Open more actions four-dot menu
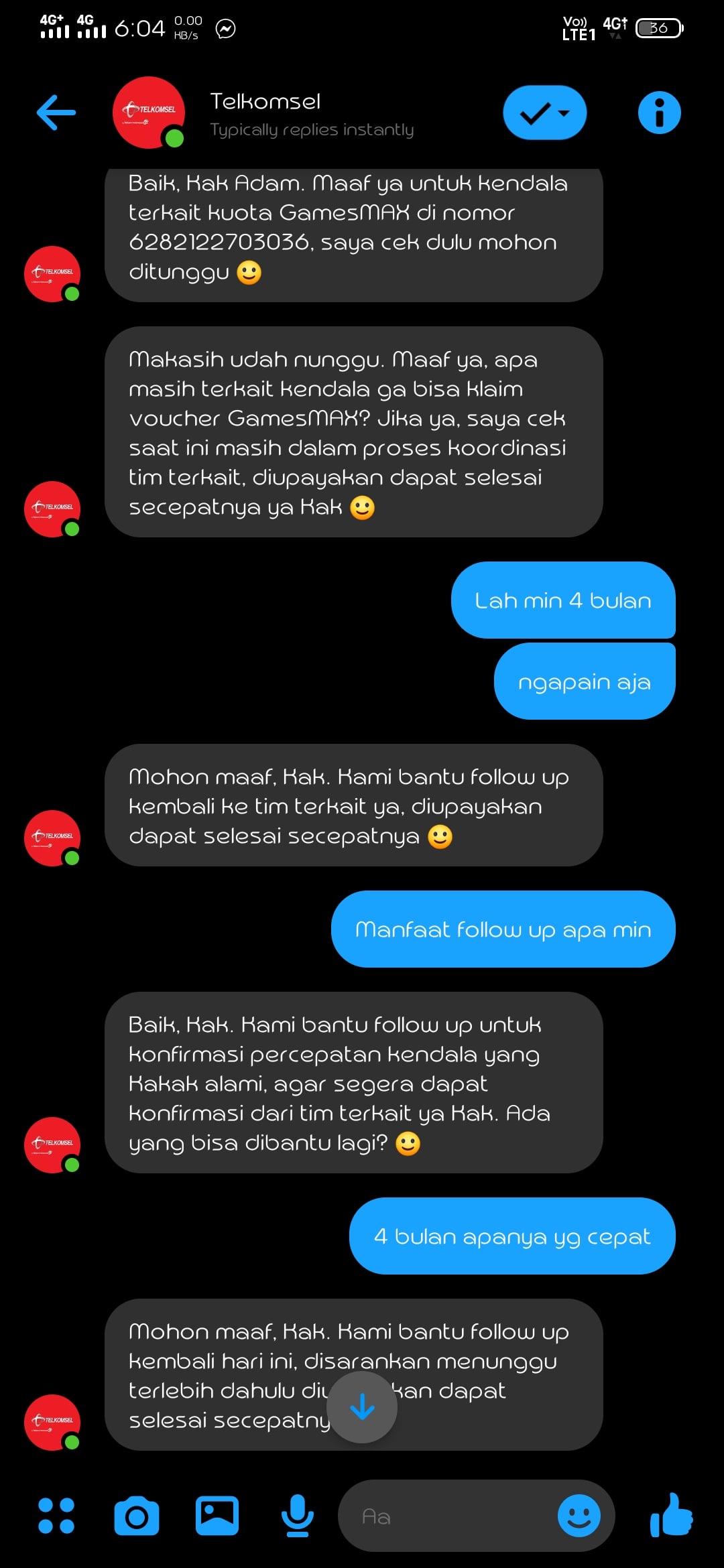 click(56, 1516)
